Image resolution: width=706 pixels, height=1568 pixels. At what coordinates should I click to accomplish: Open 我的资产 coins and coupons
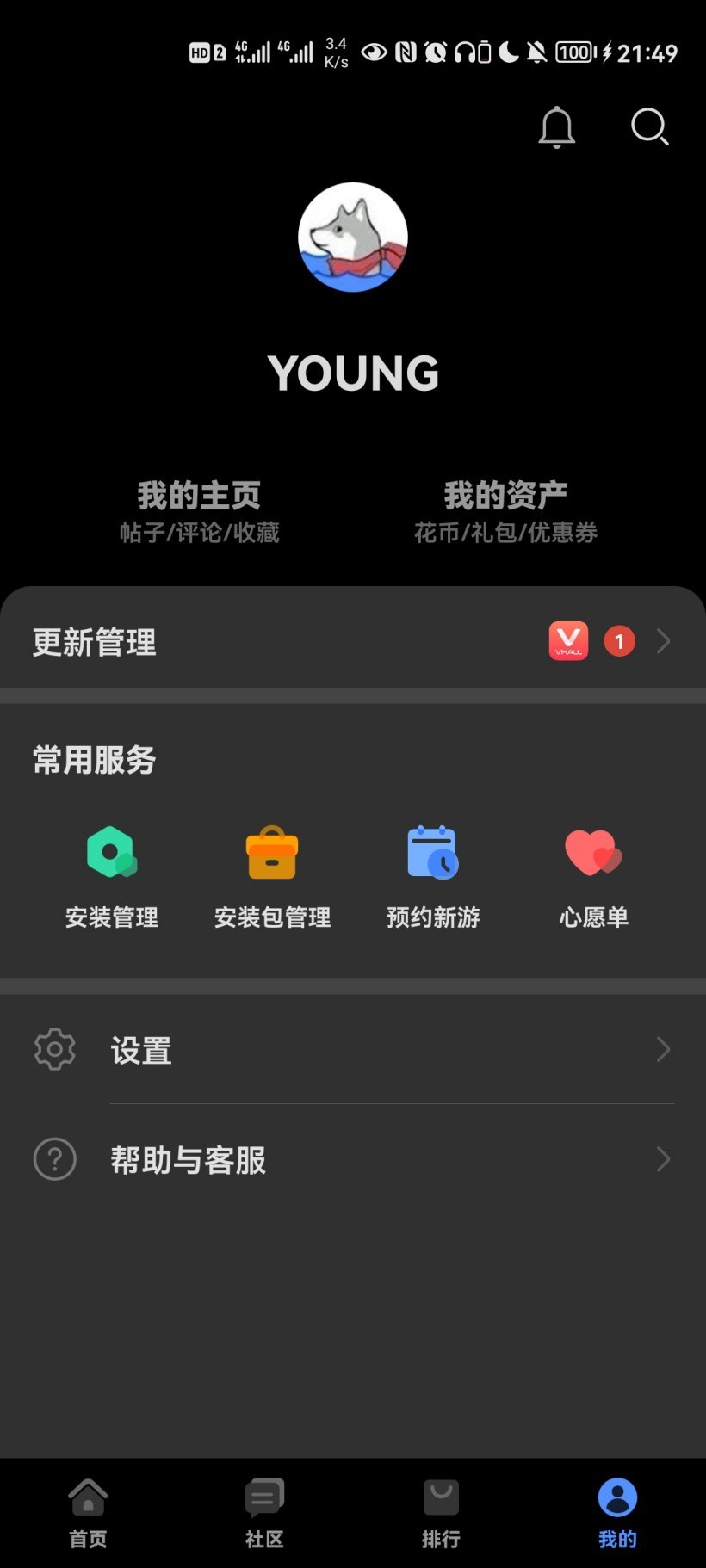coord(505,511)
